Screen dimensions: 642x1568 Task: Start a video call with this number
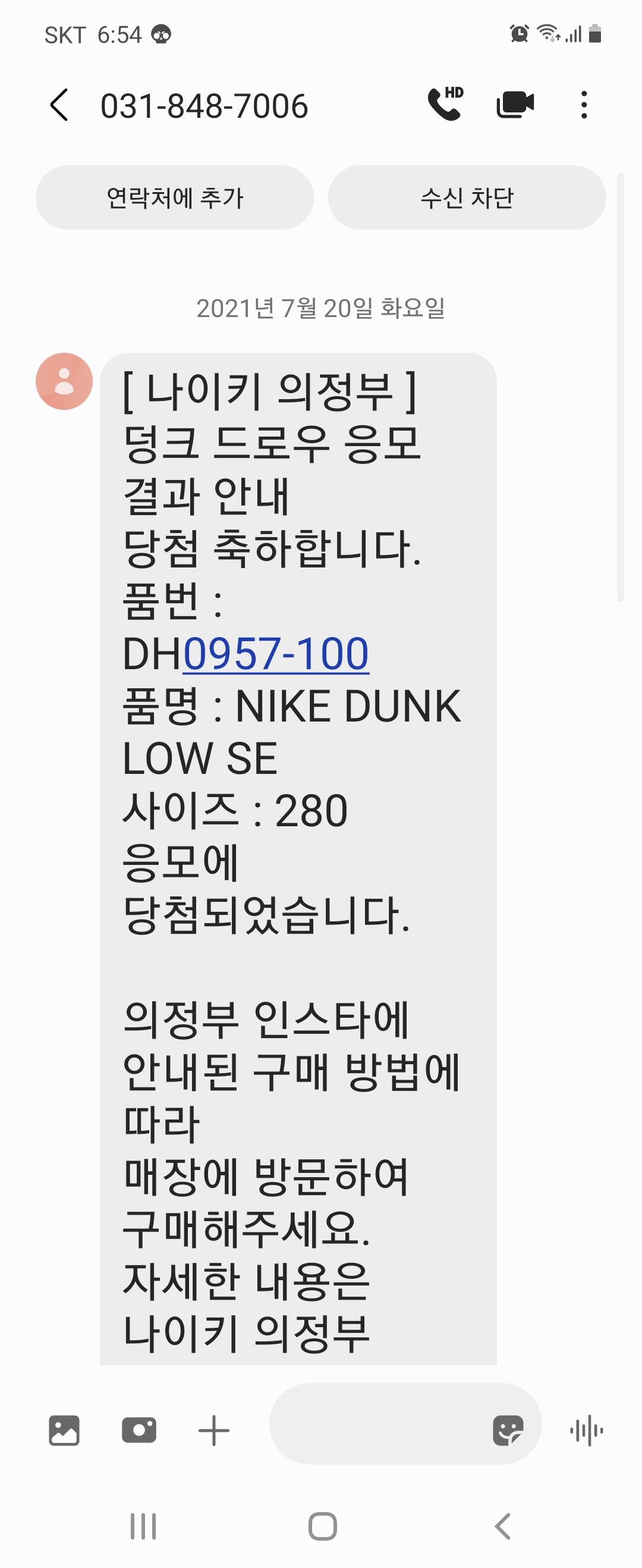coord(515,105)
